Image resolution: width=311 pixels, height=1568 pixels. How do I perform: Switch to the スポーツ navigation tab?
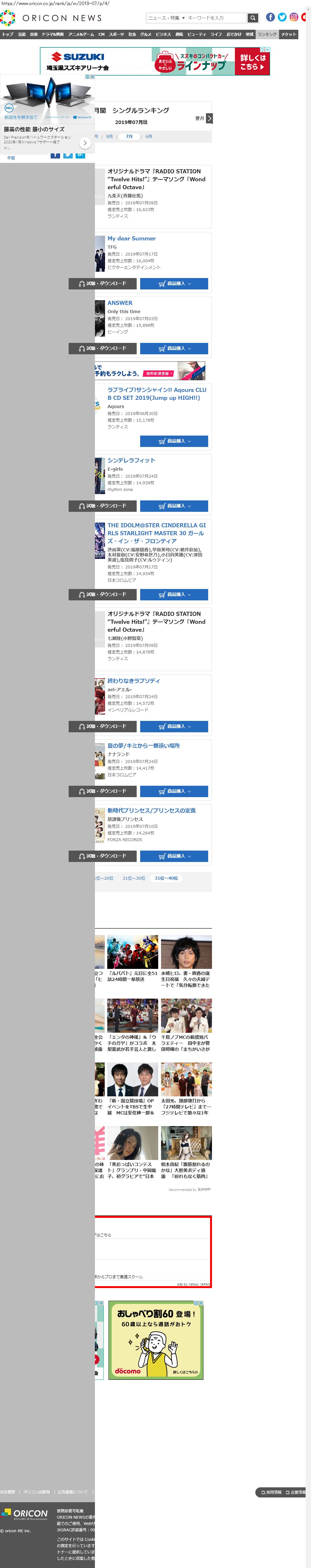[x=116, y=35]
